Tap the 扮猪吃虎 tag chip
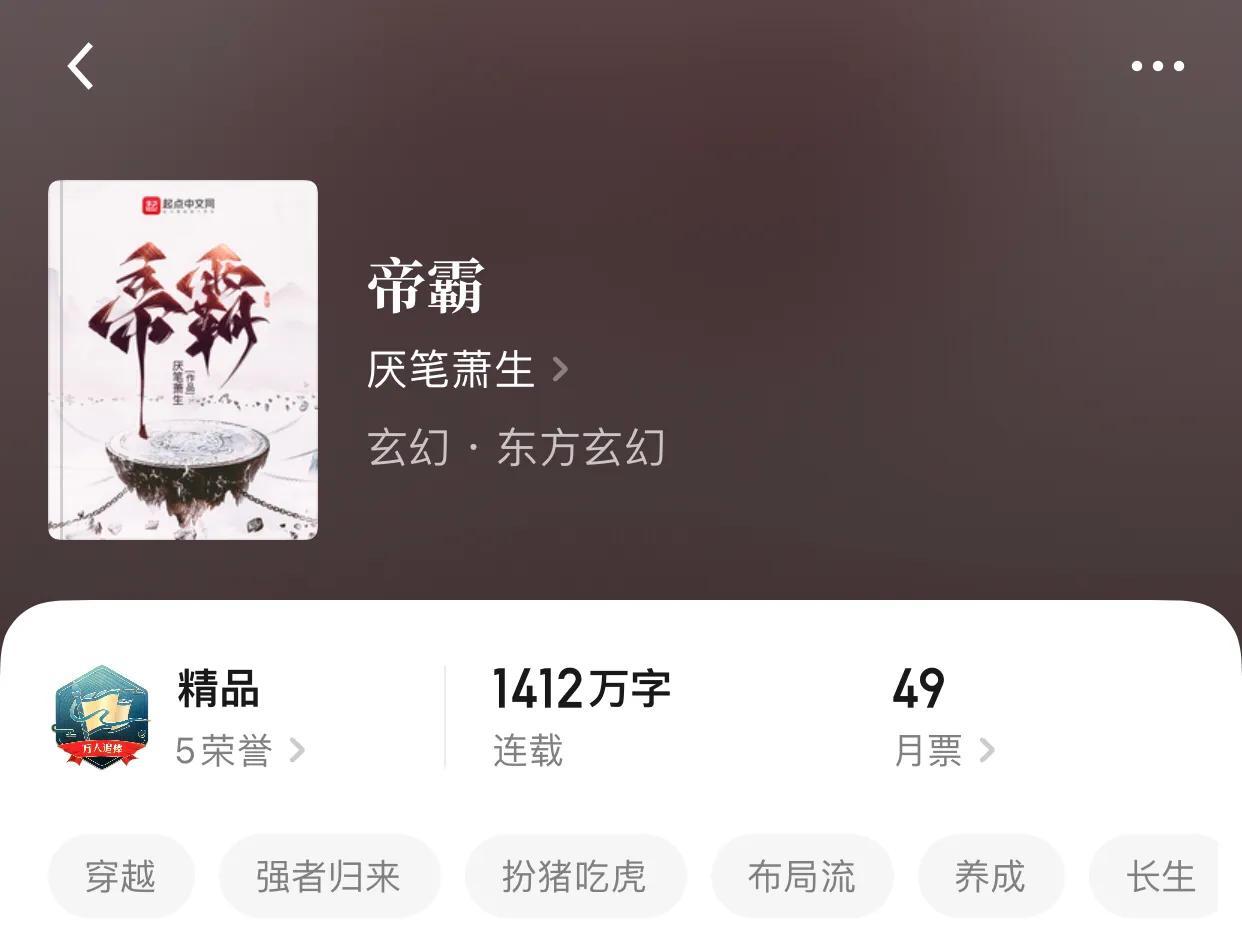Viewport: 1242px width, 948px height. [575, 877]
